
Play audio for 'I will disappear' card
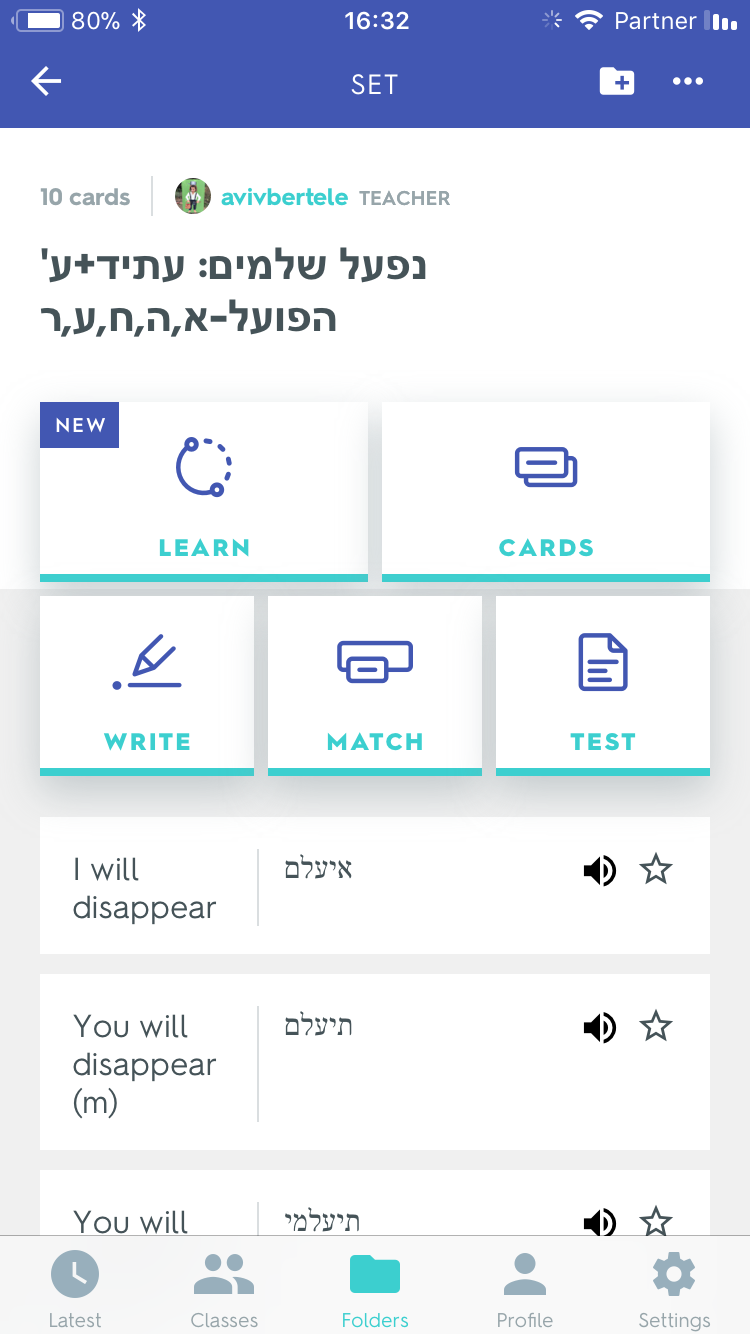(599, 871)
